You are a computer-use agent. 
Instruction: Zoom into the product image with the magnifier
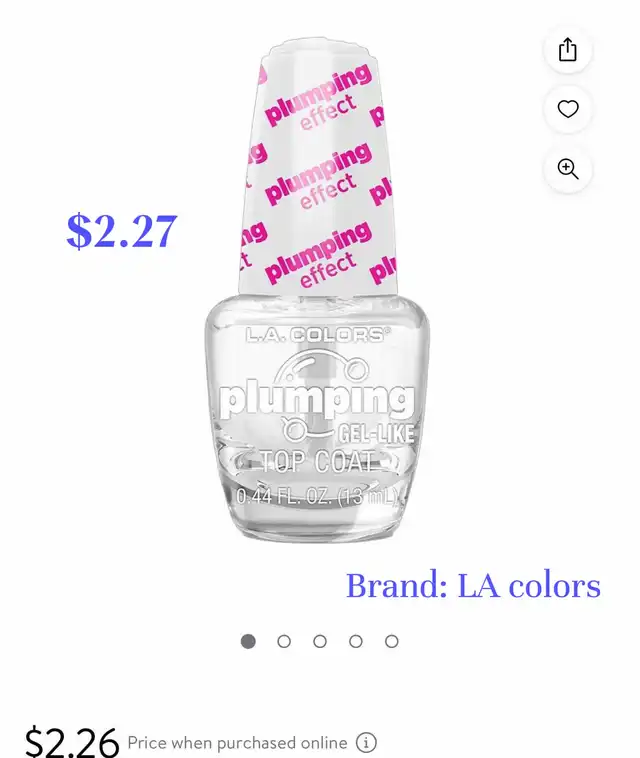coord(568,169)
